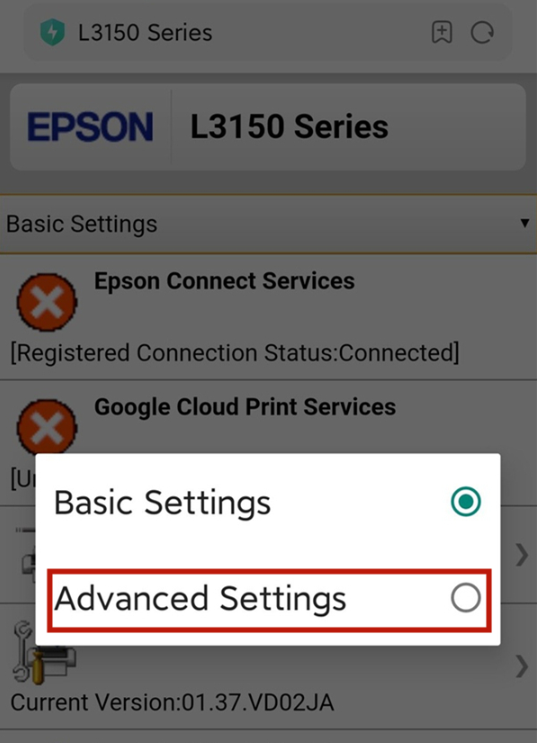Bookmark this L3150 Series page
The width and height of the screenshot is (537, 743).
pos(442,33)
